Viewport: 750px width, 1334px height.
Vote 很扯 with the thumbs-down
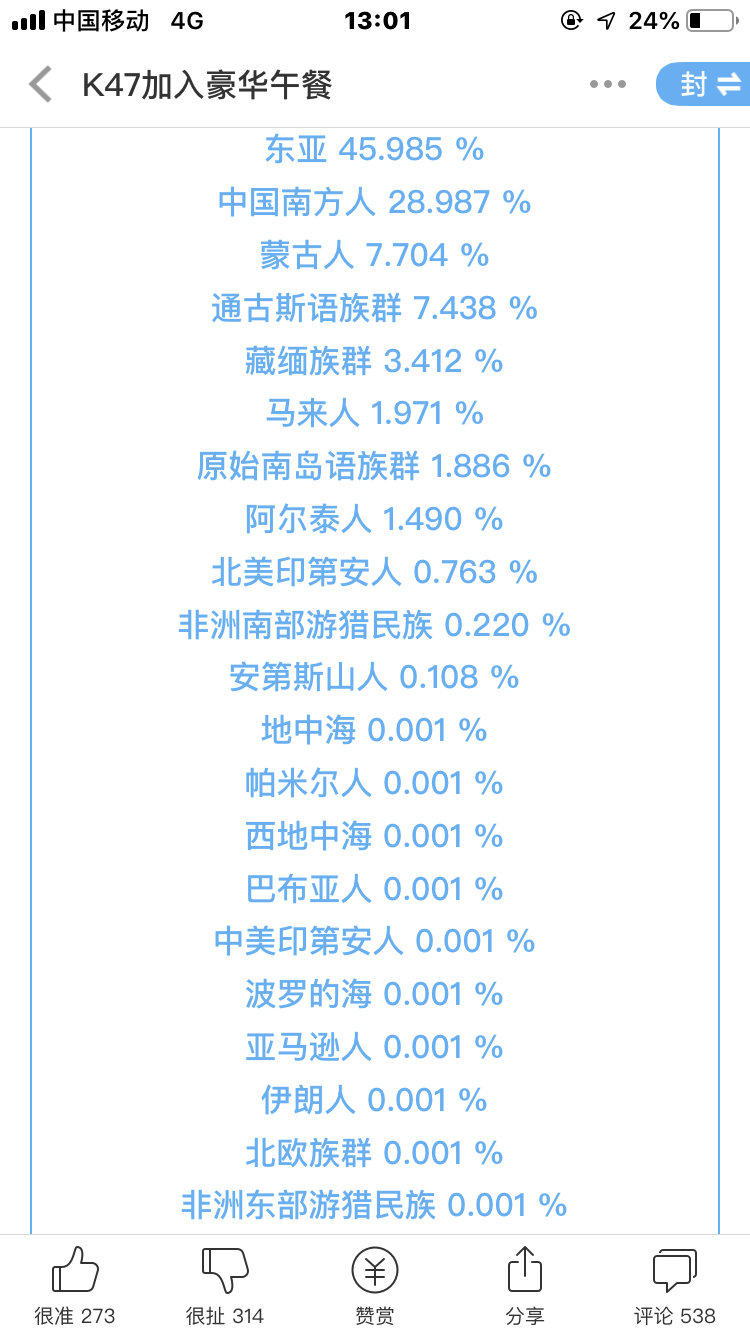coord(225,1286)
